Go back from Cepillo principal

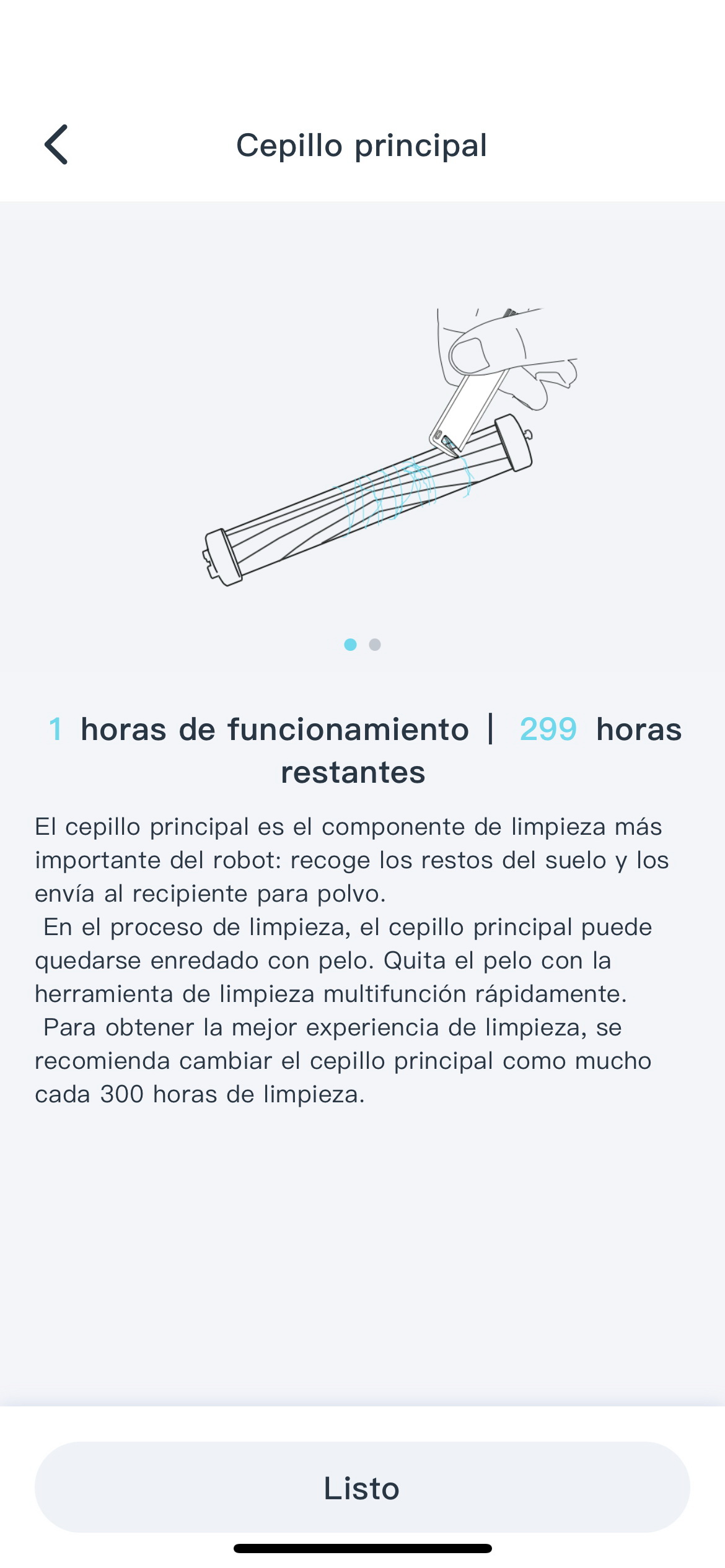(x=56, y=145)
